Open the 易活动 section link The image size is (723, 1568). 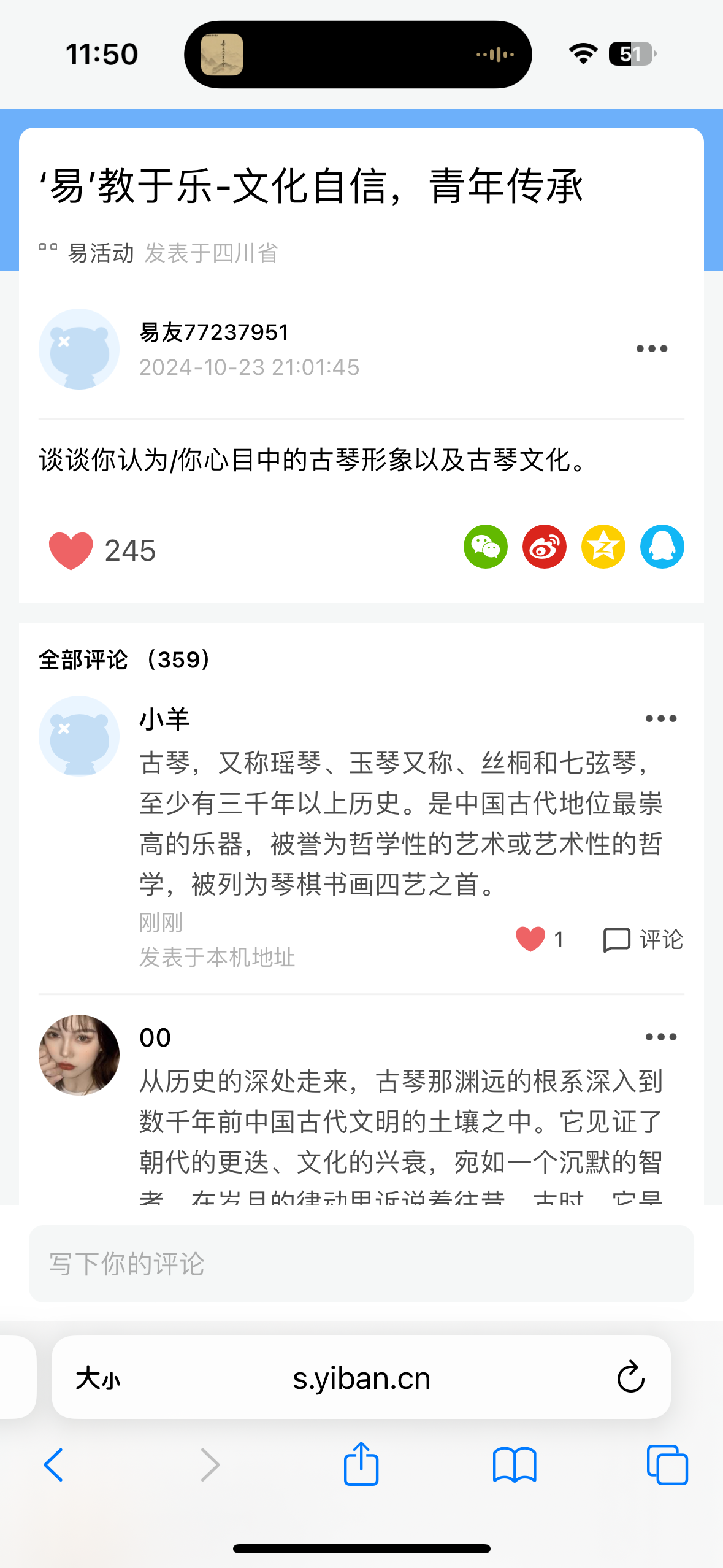point(100,253)
